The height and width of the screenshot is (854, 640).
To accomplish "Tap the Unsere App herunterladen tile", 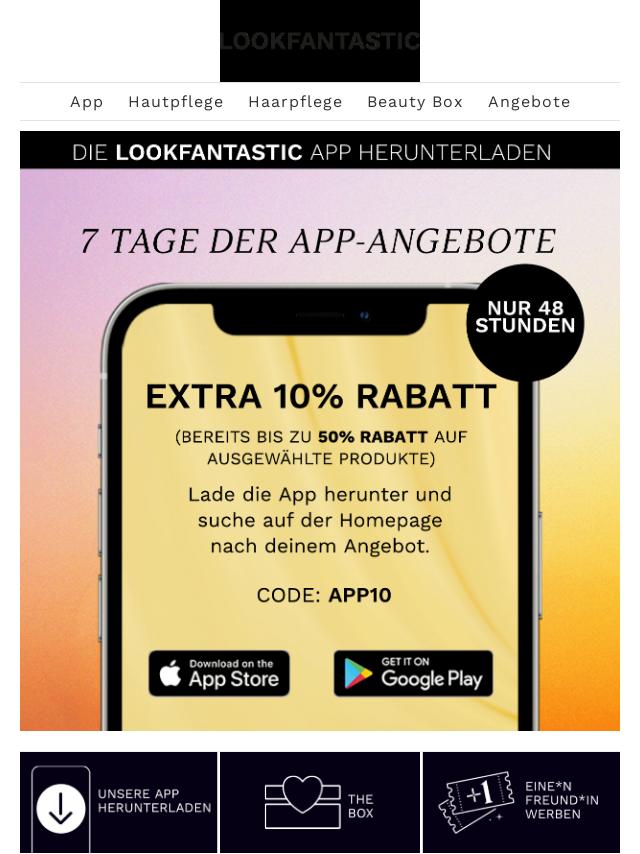I will pos(119,802).
